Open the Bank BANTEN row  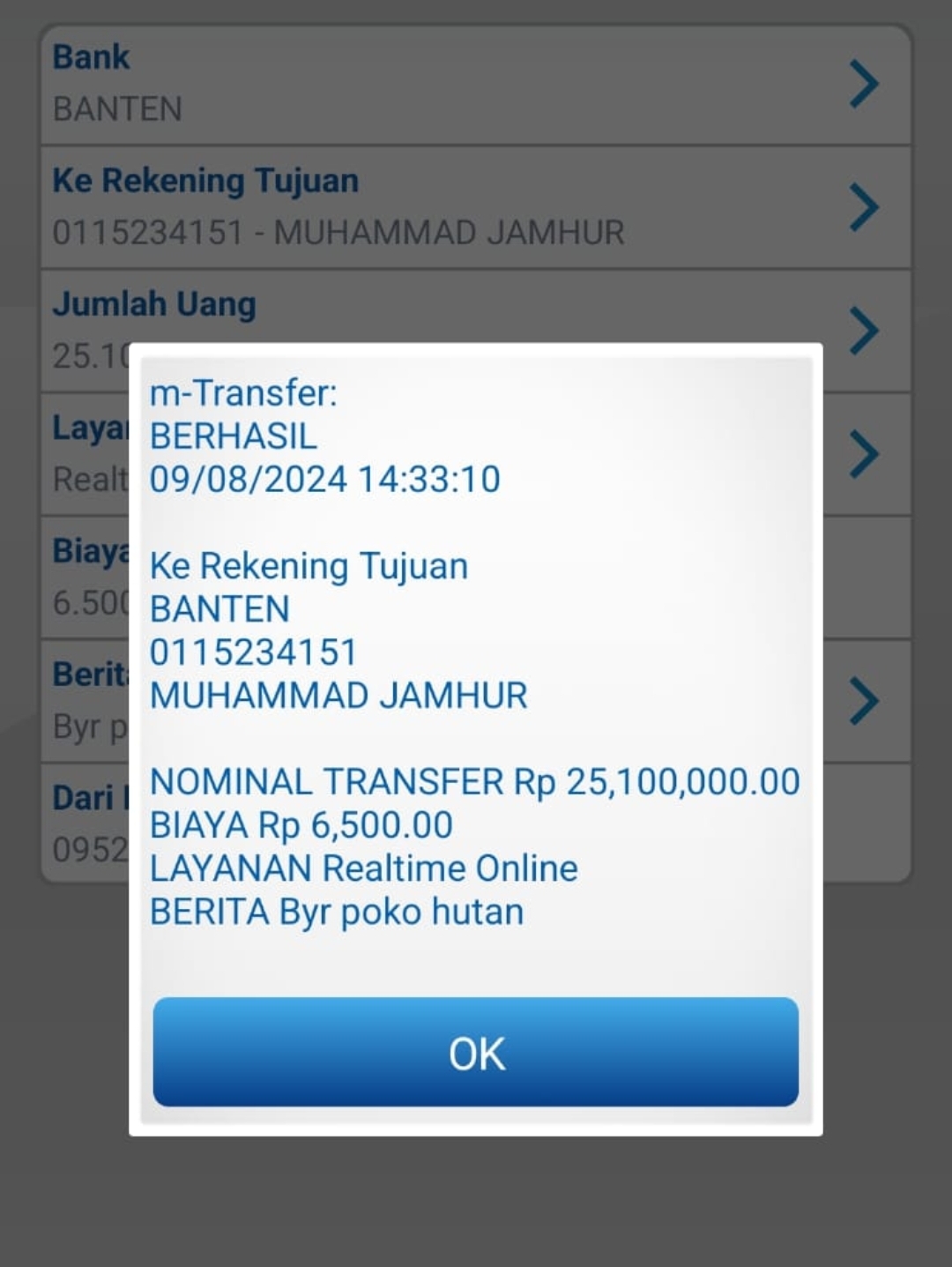click(475, 84)
